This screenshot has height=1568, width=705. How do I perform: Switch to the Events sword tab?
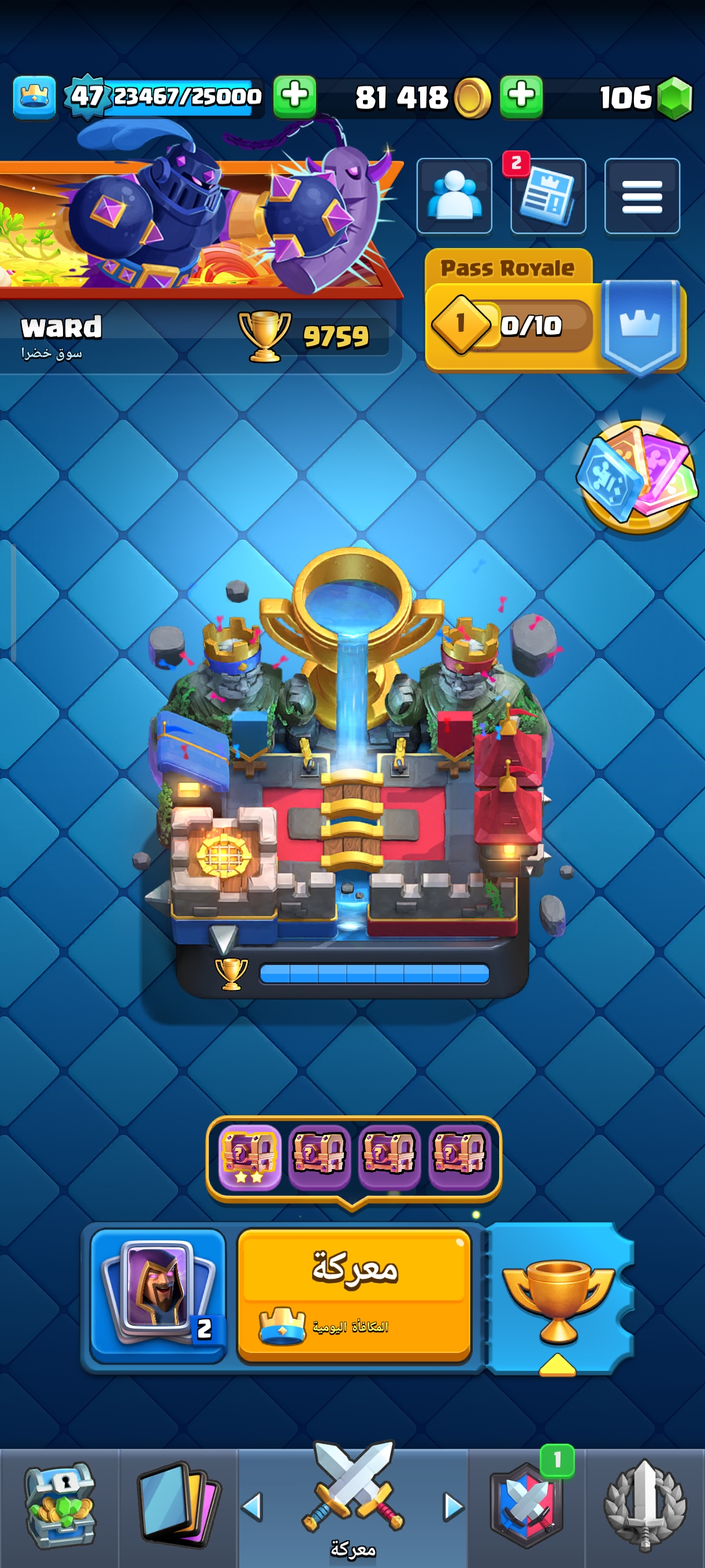click(x=645, y=1504)
